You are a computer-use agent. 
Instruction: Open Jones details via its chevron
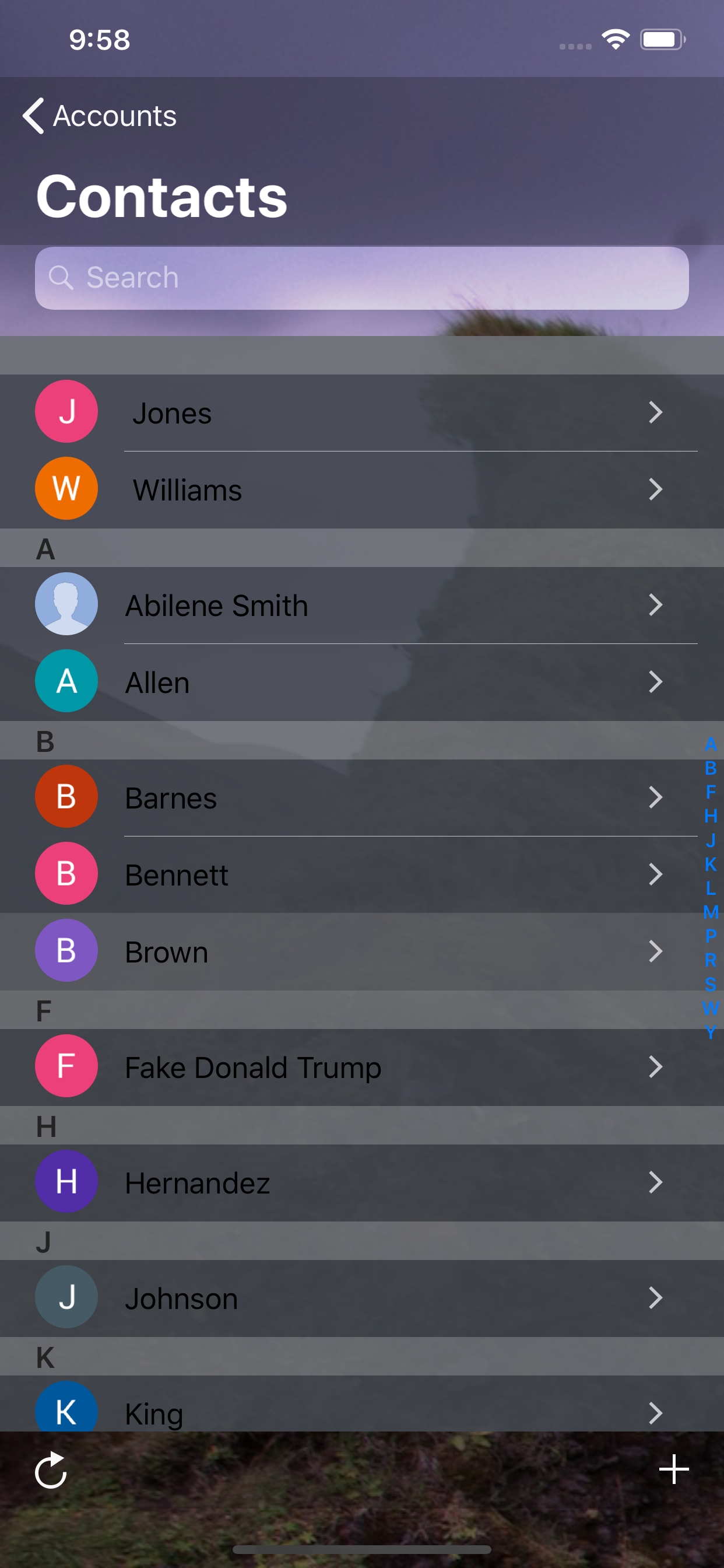pos(656,411)
